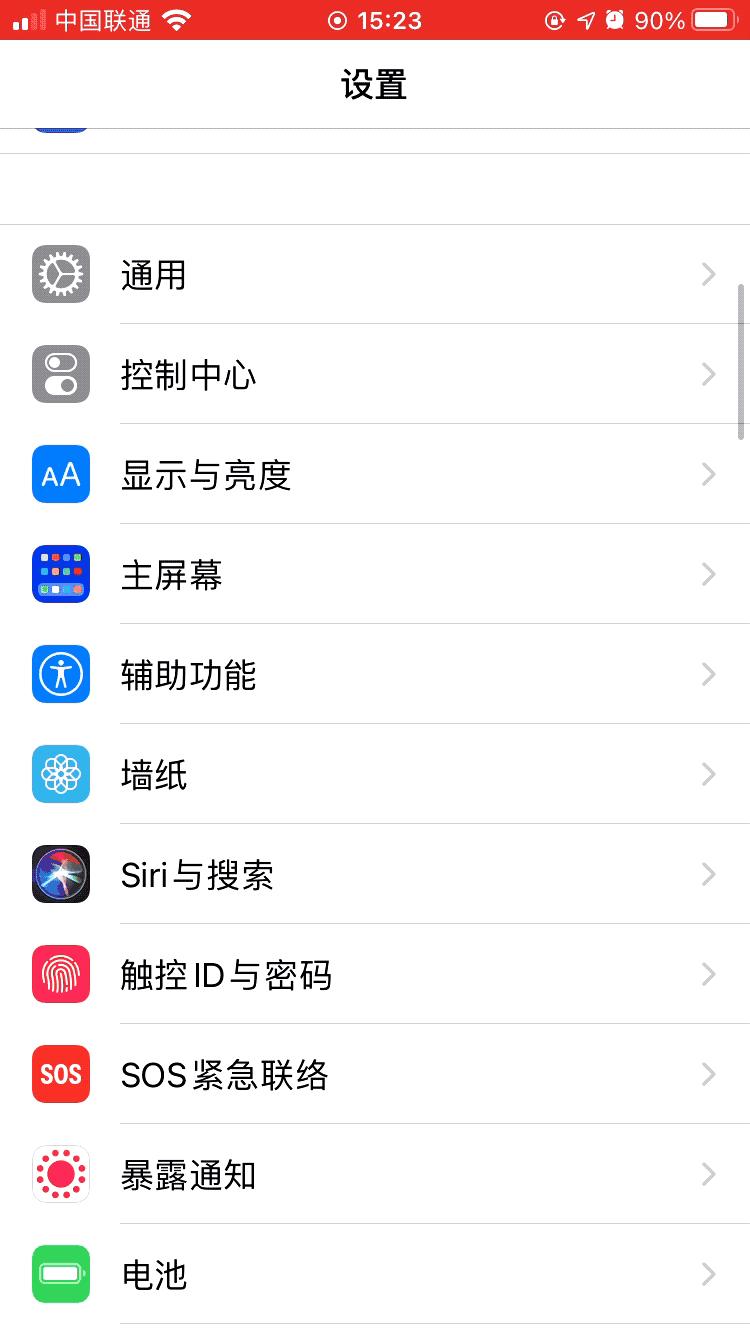Viewport: 750px width, 1334px height.
Task: Open 暴露通知 settings
Action: click(x=375, y=1174)
